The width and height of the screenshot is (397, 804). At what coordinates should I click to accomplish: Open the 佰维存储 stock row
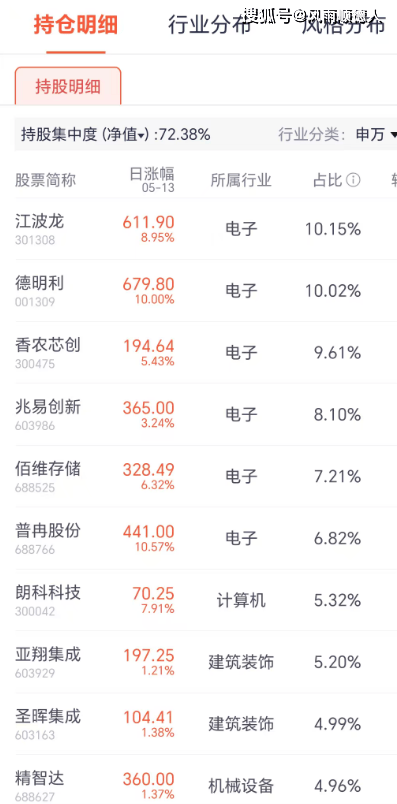click(198, 476)
